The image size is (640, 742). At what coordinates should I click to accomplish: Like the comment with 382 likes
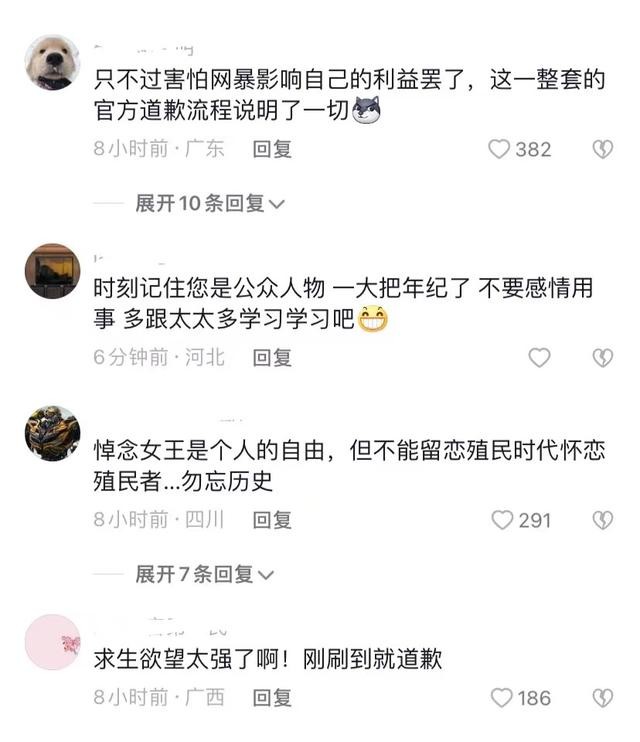click(x=500, y=149)
